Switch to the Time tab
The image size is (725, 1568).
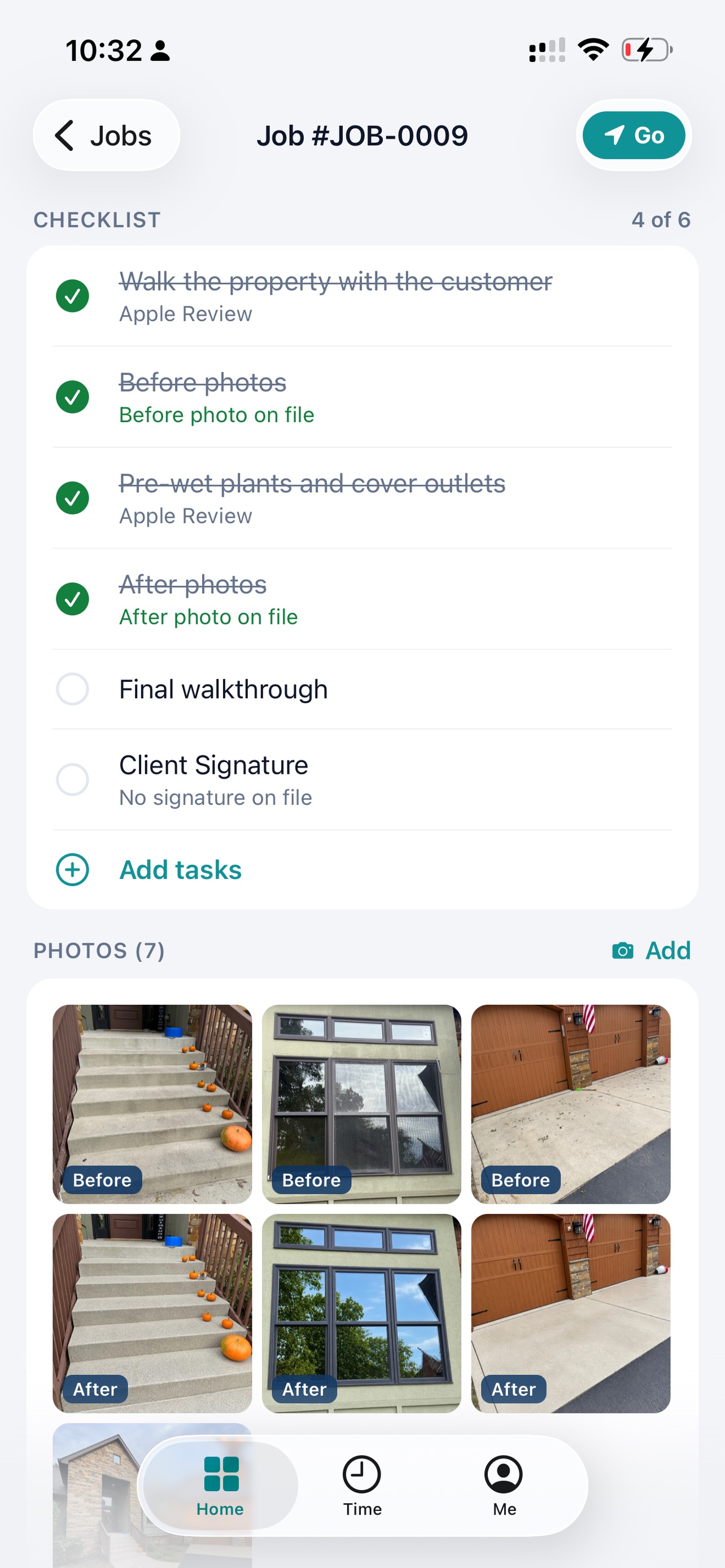point(362,1486)
